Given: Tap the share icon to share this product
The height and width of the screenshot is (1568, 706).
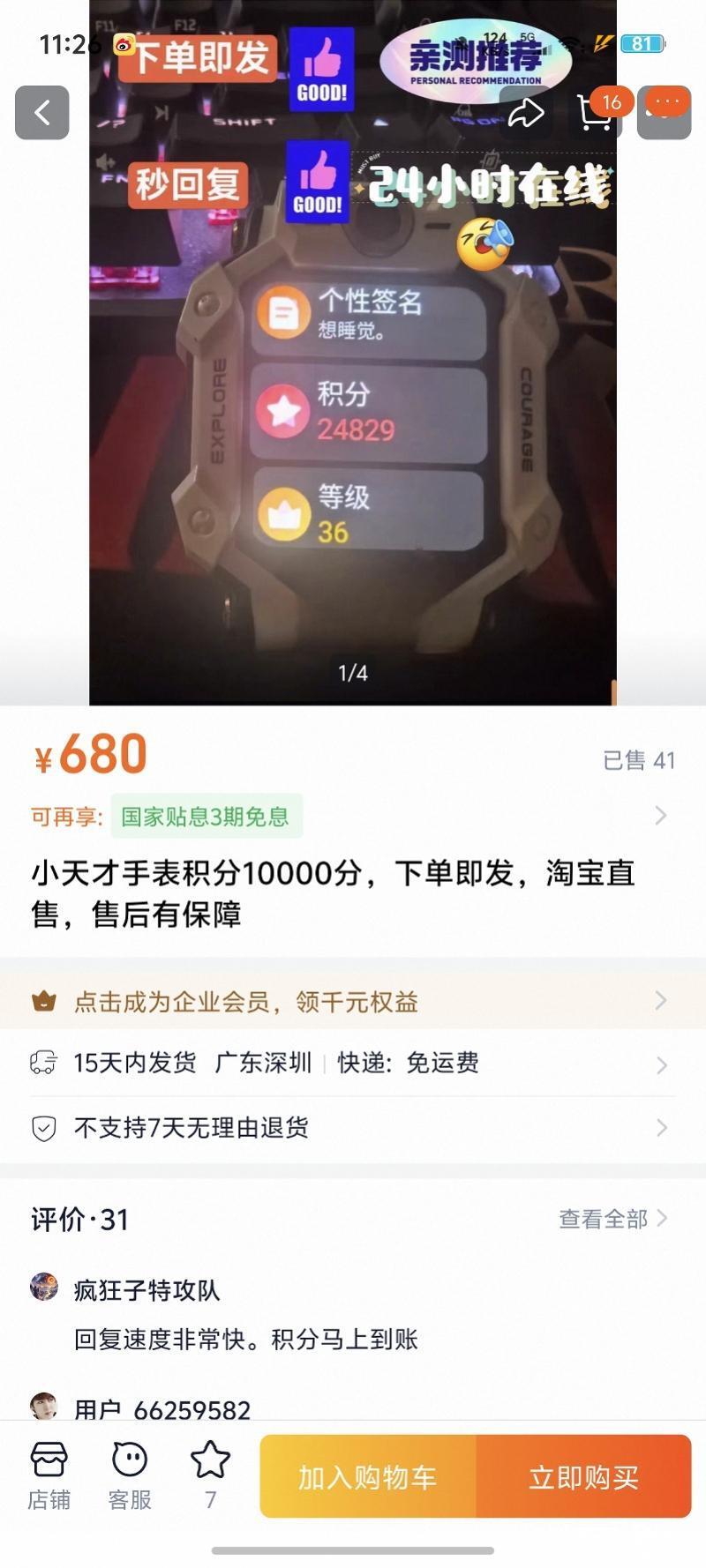Looking at the screenshot, I should point(527,112).
